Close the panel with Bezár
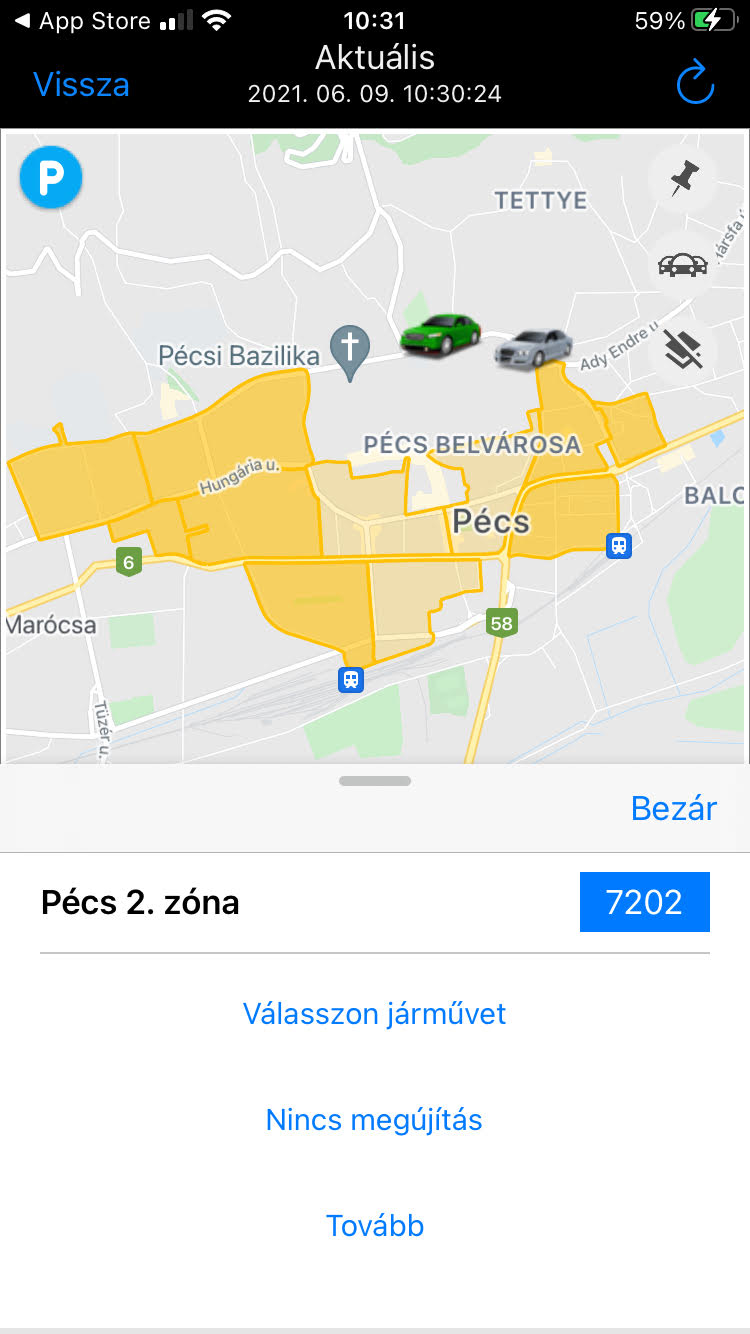Viewport: 750px width, 1334px height. point(673,808)
